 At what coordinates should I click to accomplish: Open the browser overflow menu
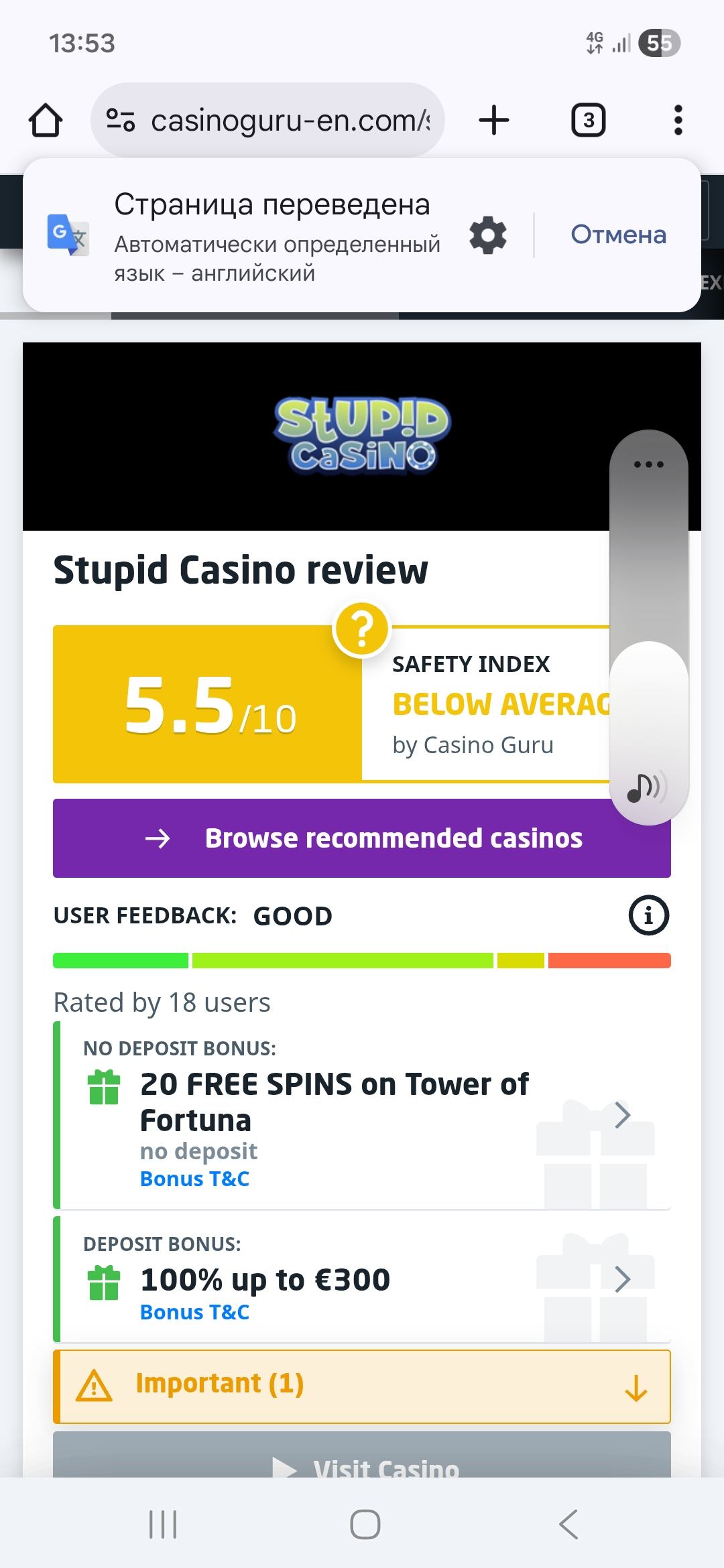point(678,121)
